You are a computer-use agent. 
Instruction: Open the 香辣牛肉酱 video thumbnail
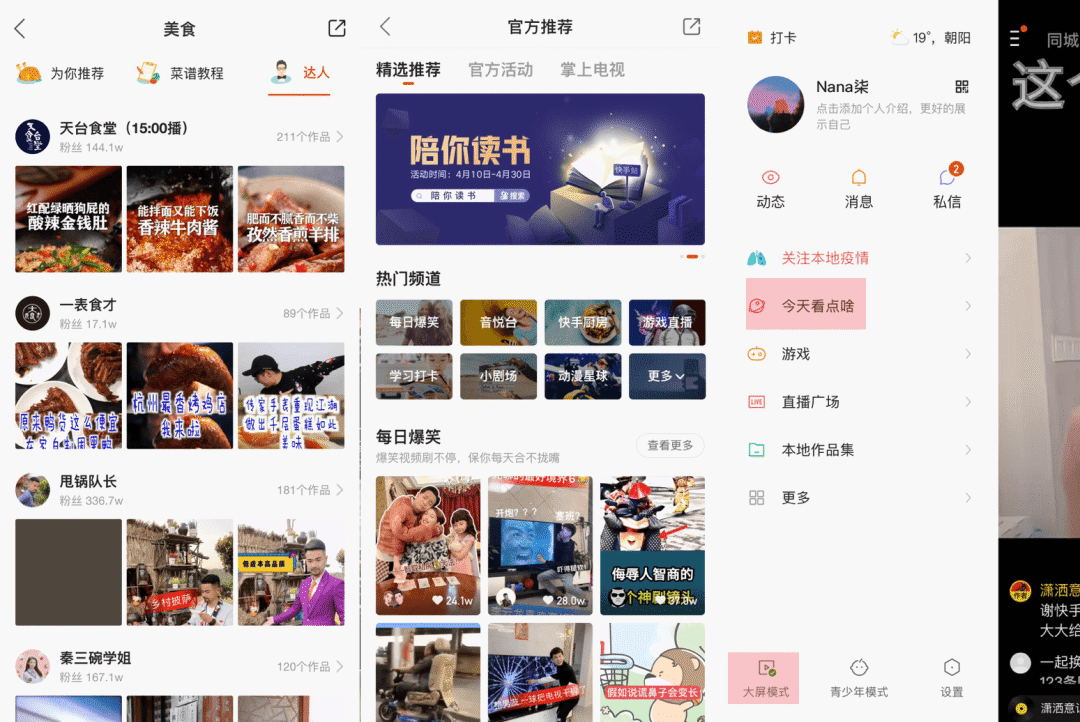[180, 219]
